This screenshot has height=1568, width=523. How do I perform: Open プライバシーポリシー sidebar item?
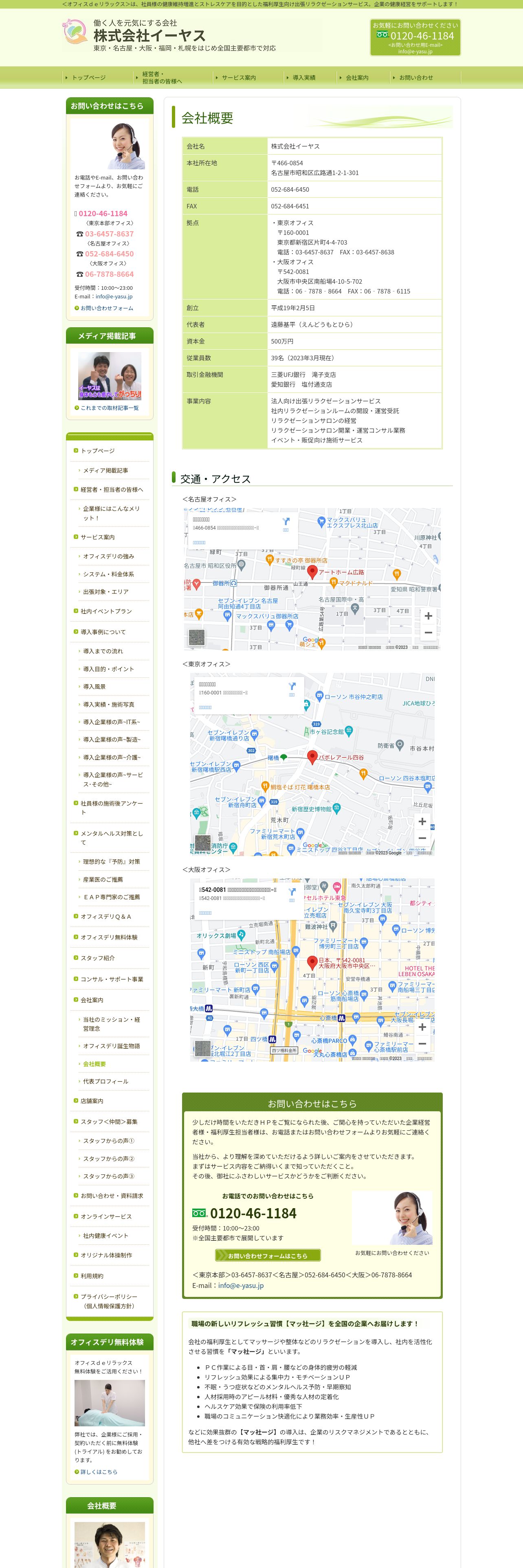click(109, 1296)
